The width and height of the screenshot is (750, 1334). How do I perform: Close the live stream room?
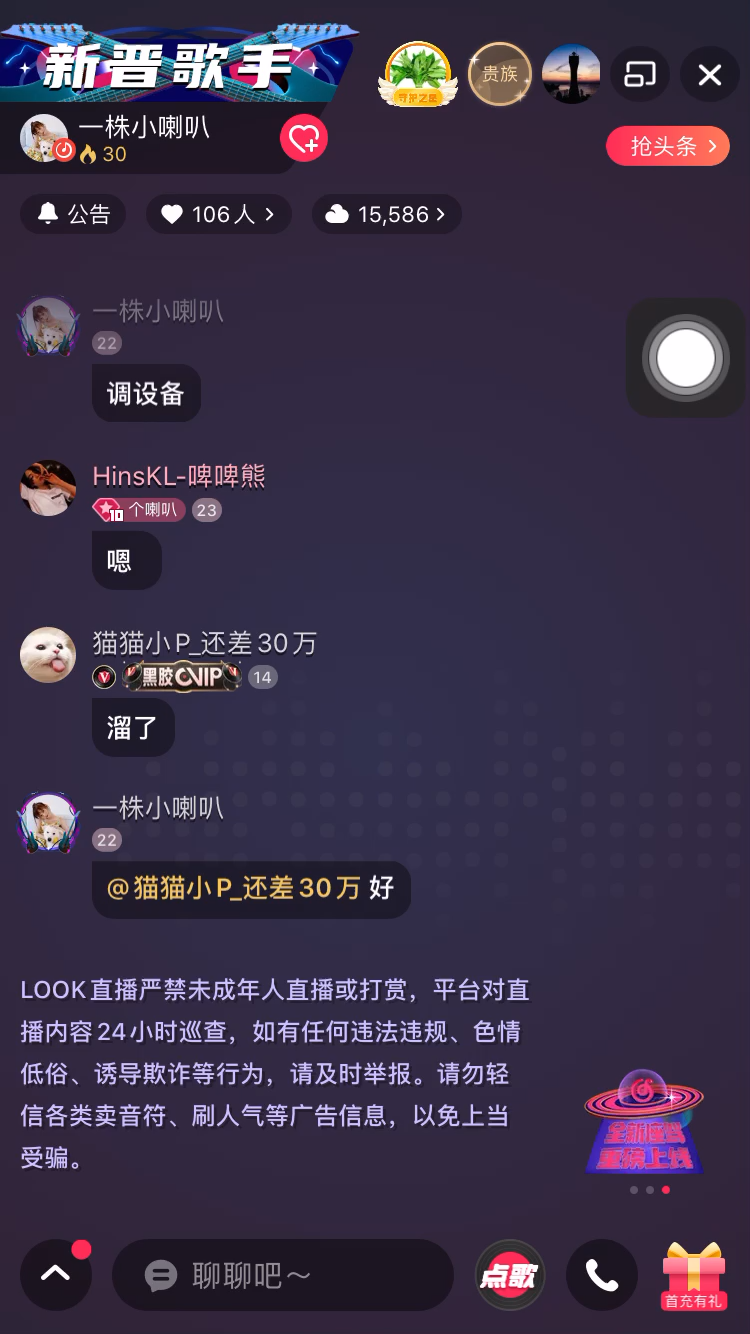710,75
